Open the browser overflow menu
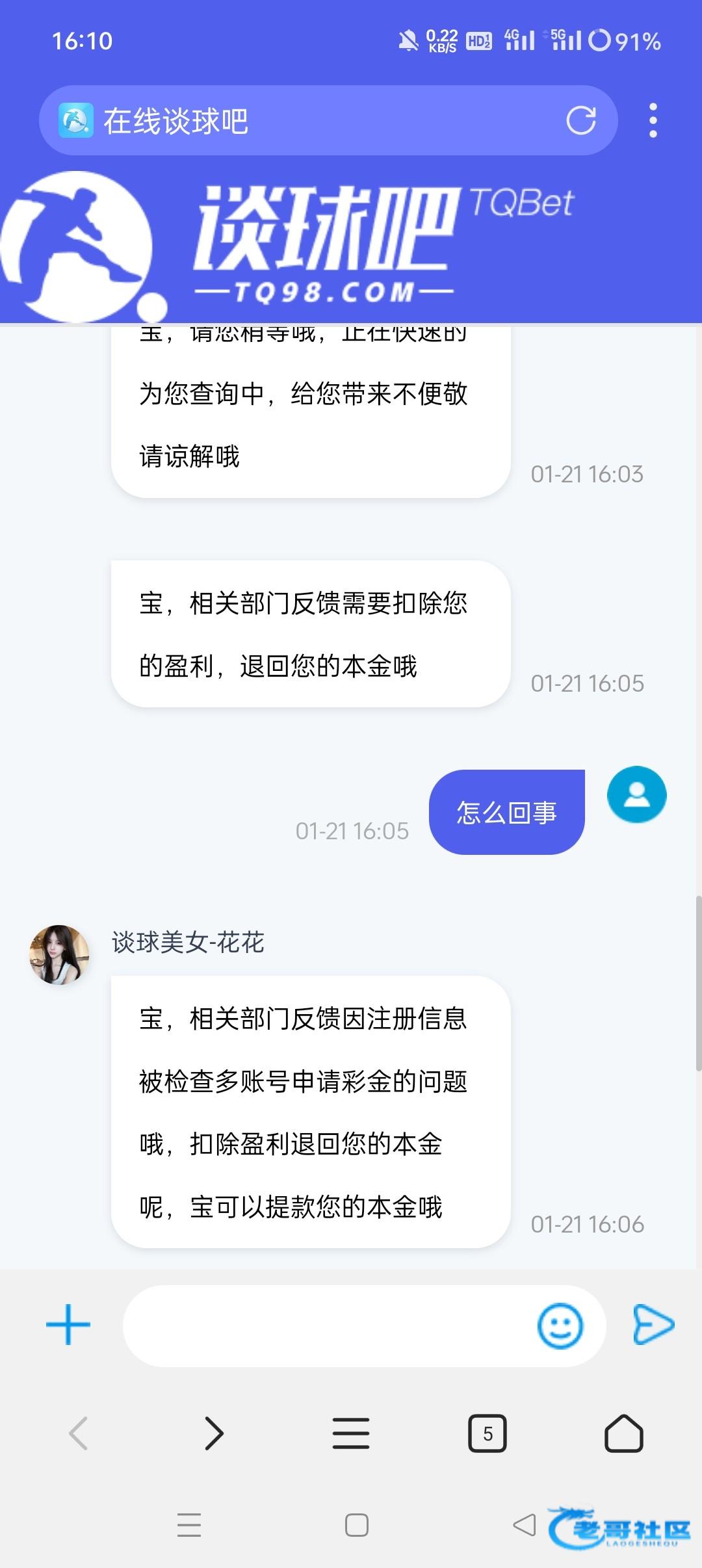 [x=653, y=120]
